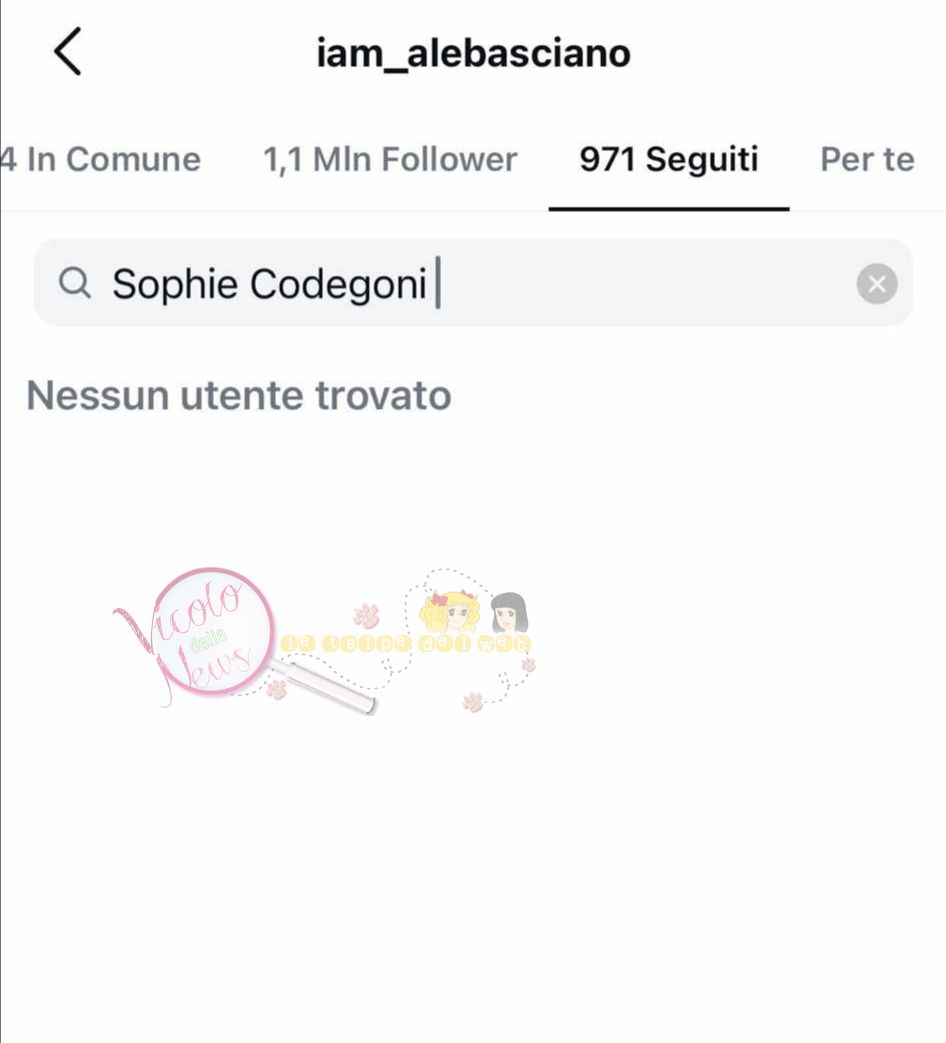Image resolution: width=946 pixels, height=1043 pixels.
Task: Select the 971 Seguiti tab
Action: click(669, 160)
